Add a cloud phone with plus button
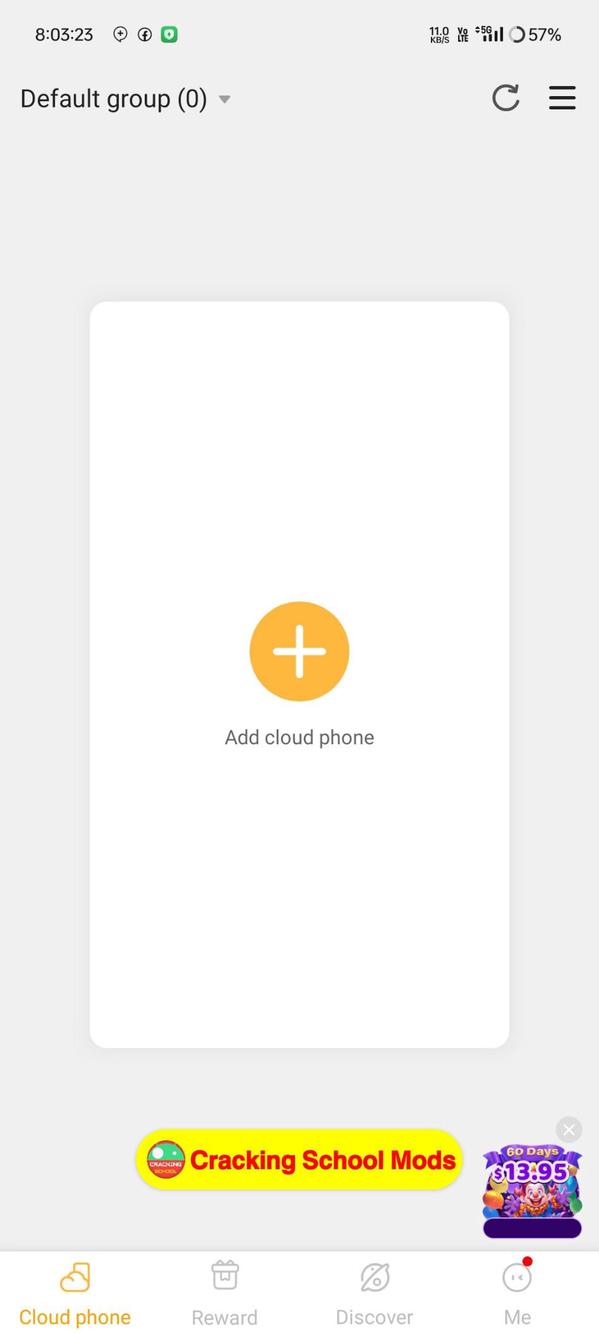The image size is (599, 1333). point(299,651)
